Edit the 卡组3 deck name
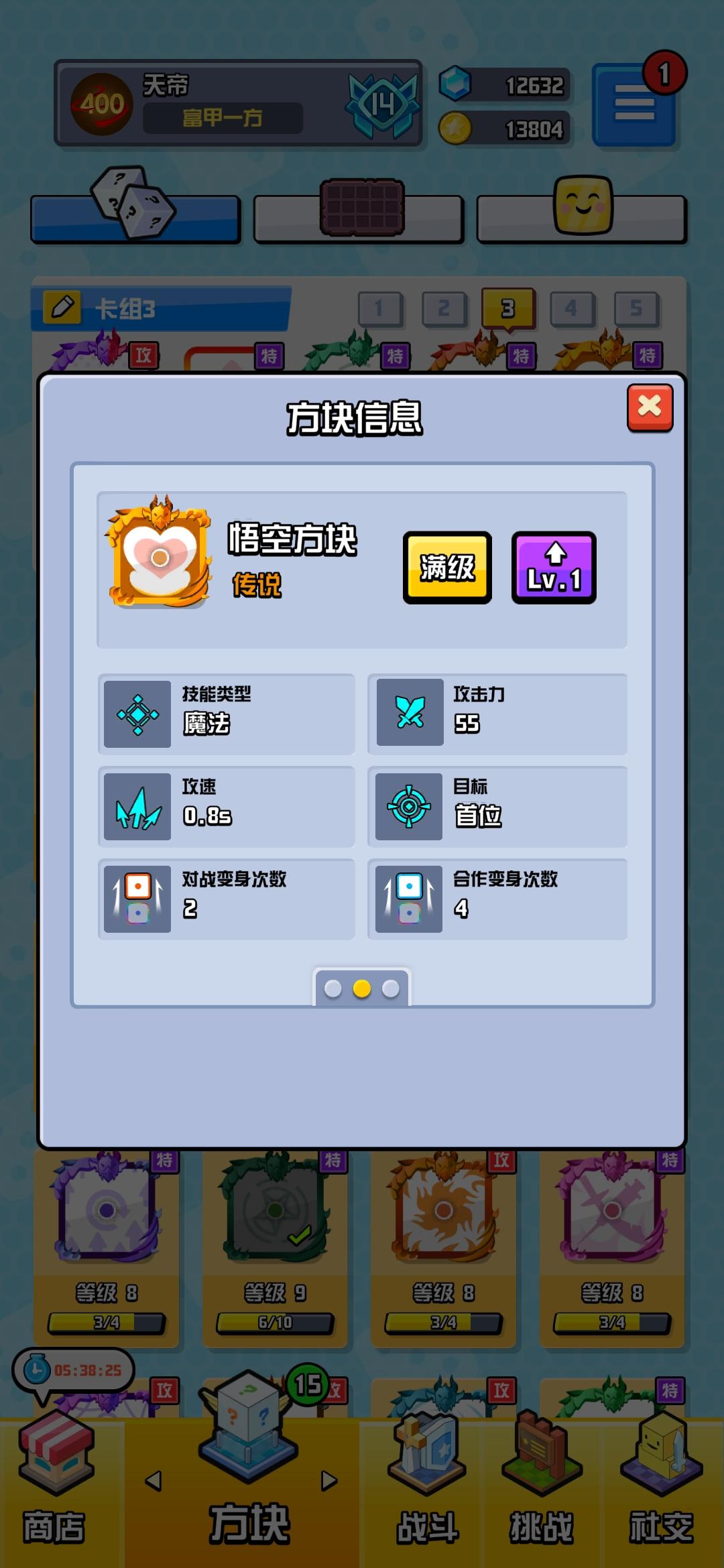724x1568 pixels. coord(62,308)
